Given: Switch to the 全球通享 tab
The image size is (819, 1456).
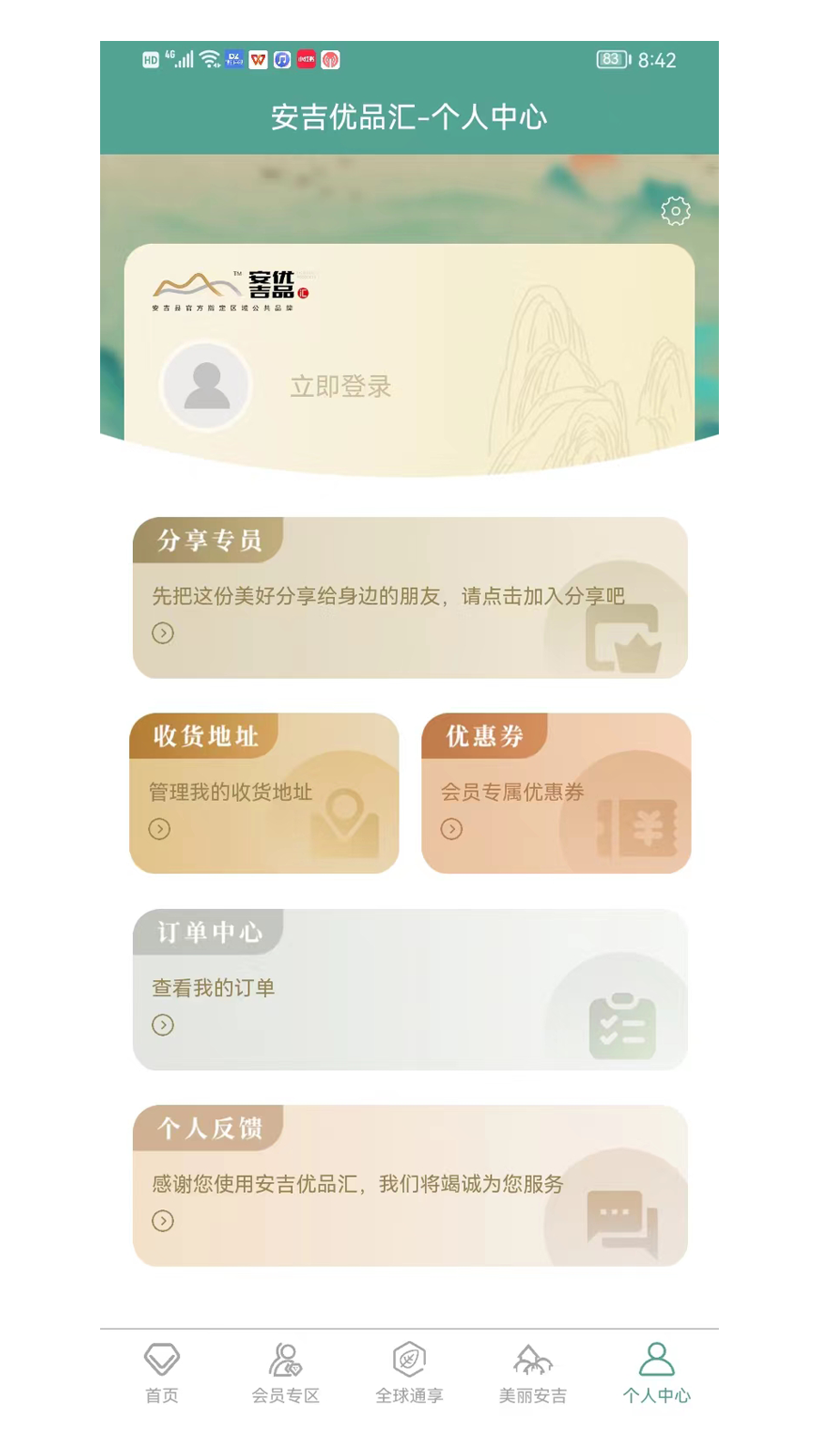Looking at the screenshot, I should click(x=409, y=1372).
